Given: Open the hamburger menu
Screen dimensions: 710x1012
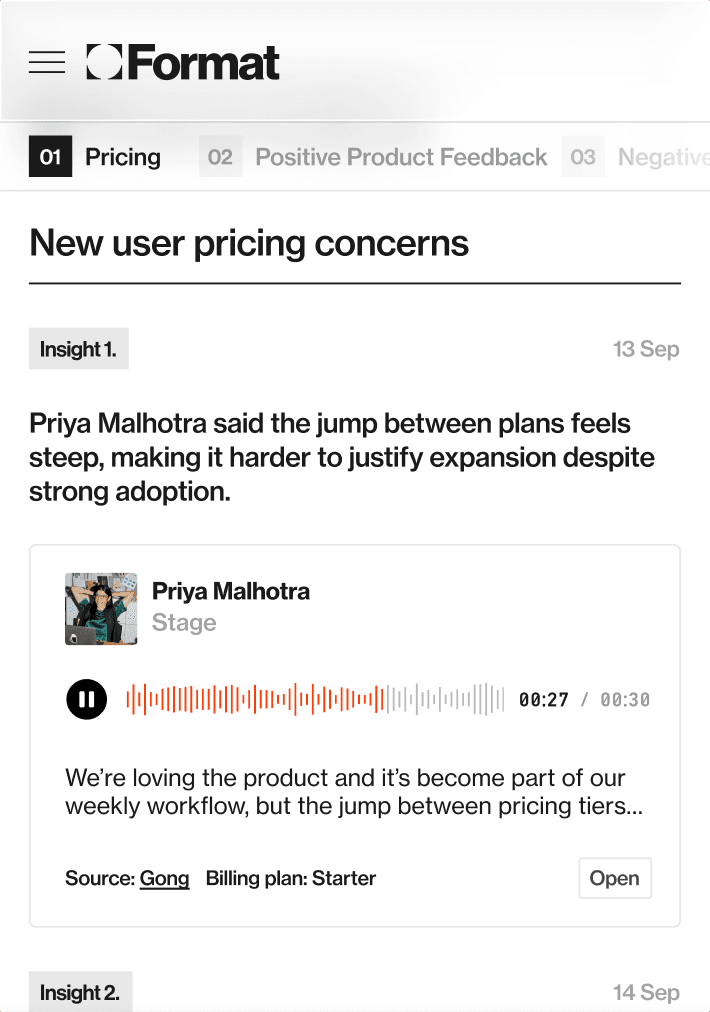Looking at the screenshot, I should (x=47, y=62).
